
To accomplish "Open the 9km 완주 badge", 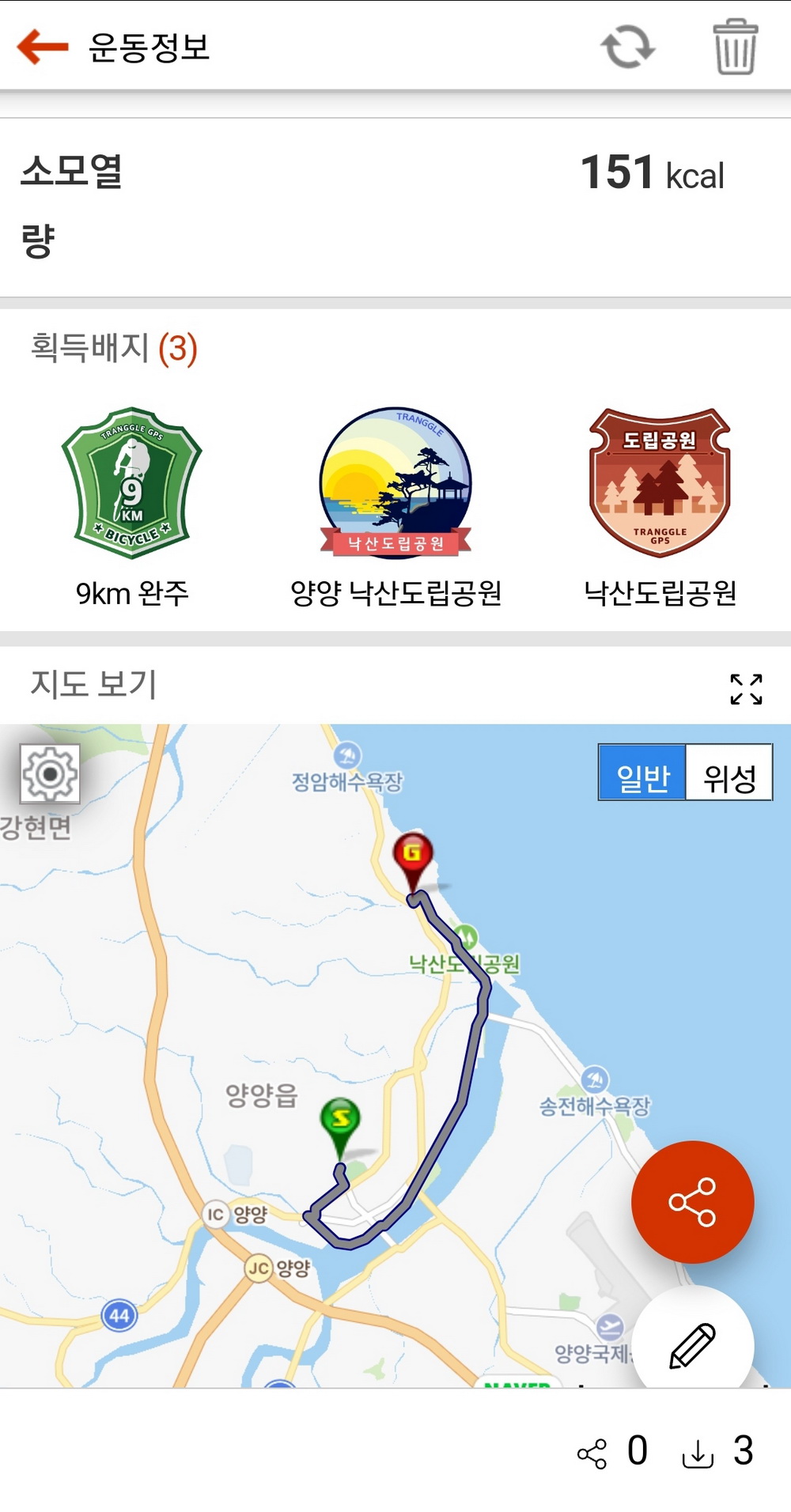I will (132, 482).
